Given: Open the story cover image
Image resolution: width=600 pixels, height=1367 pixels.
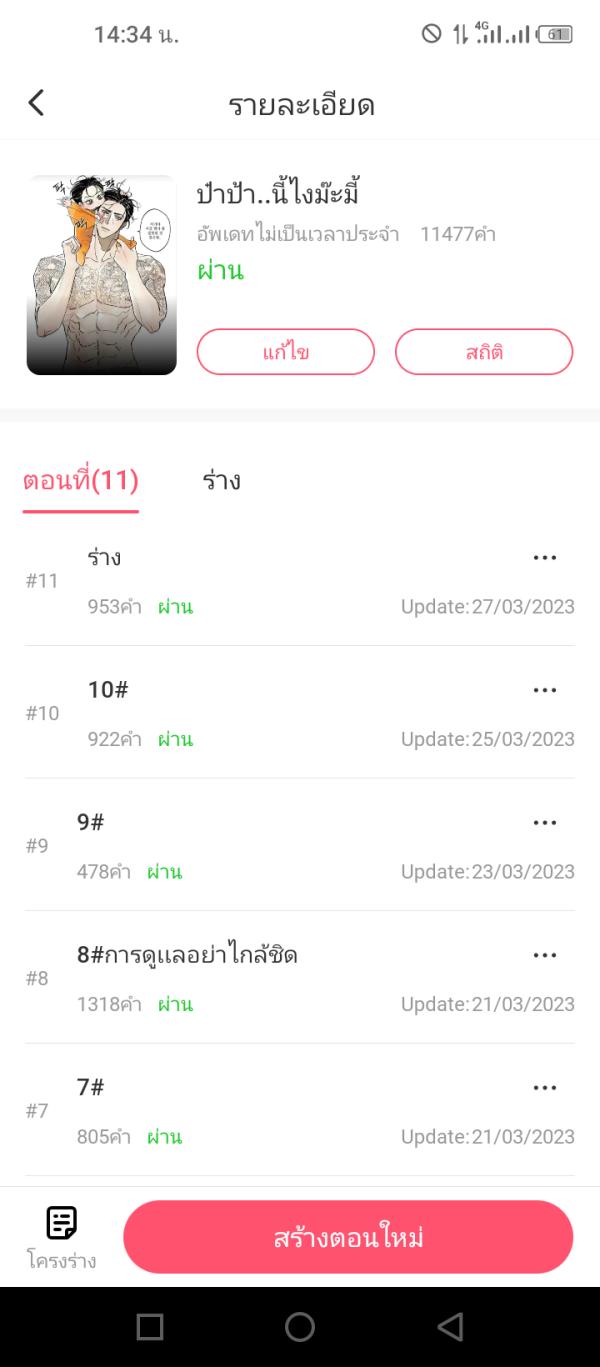Looking at the screenshot, I should [x=102, y=275].
